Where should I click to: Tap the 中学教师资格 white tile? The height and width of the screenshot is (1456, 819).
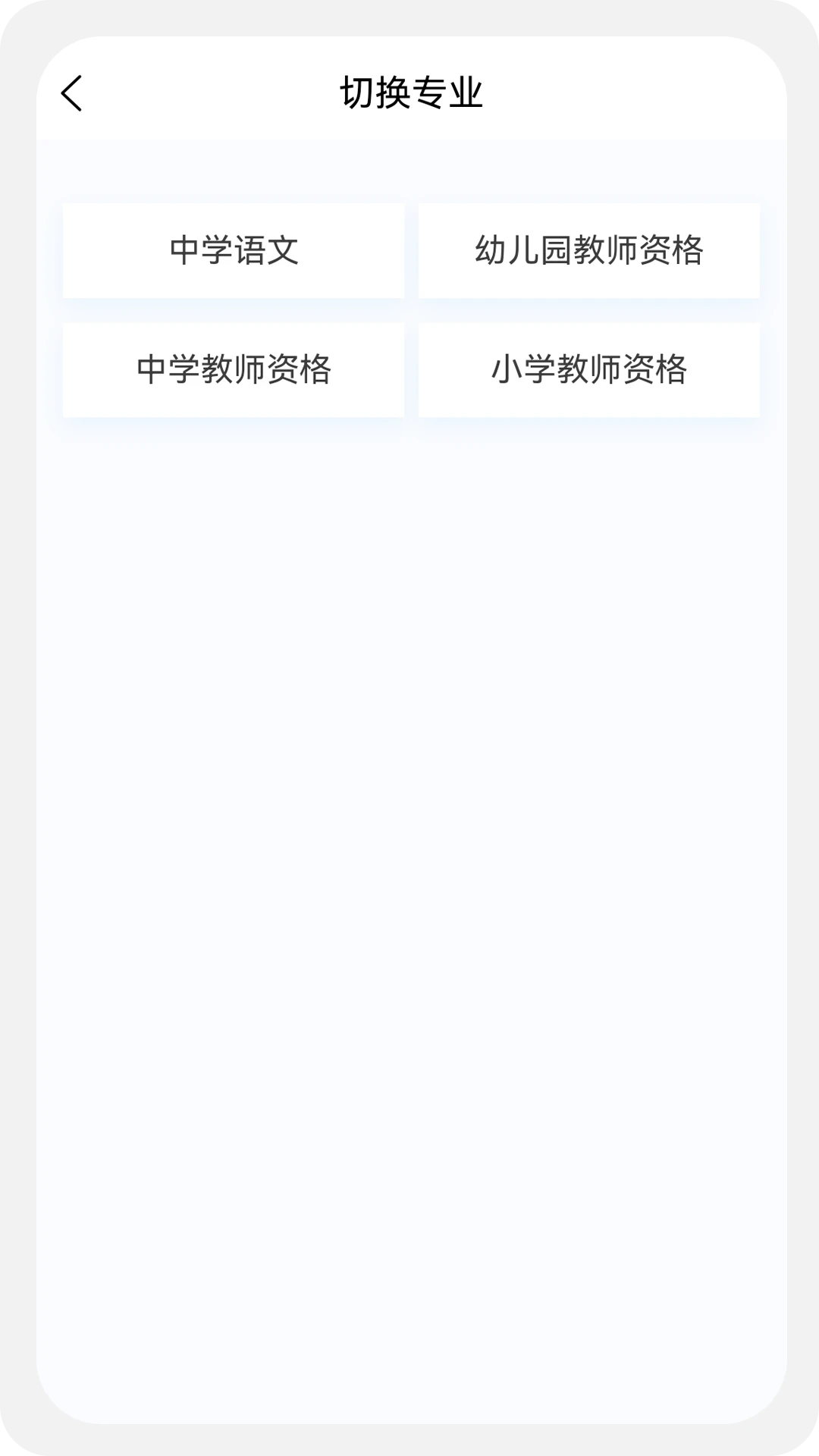tap(234, 370)
